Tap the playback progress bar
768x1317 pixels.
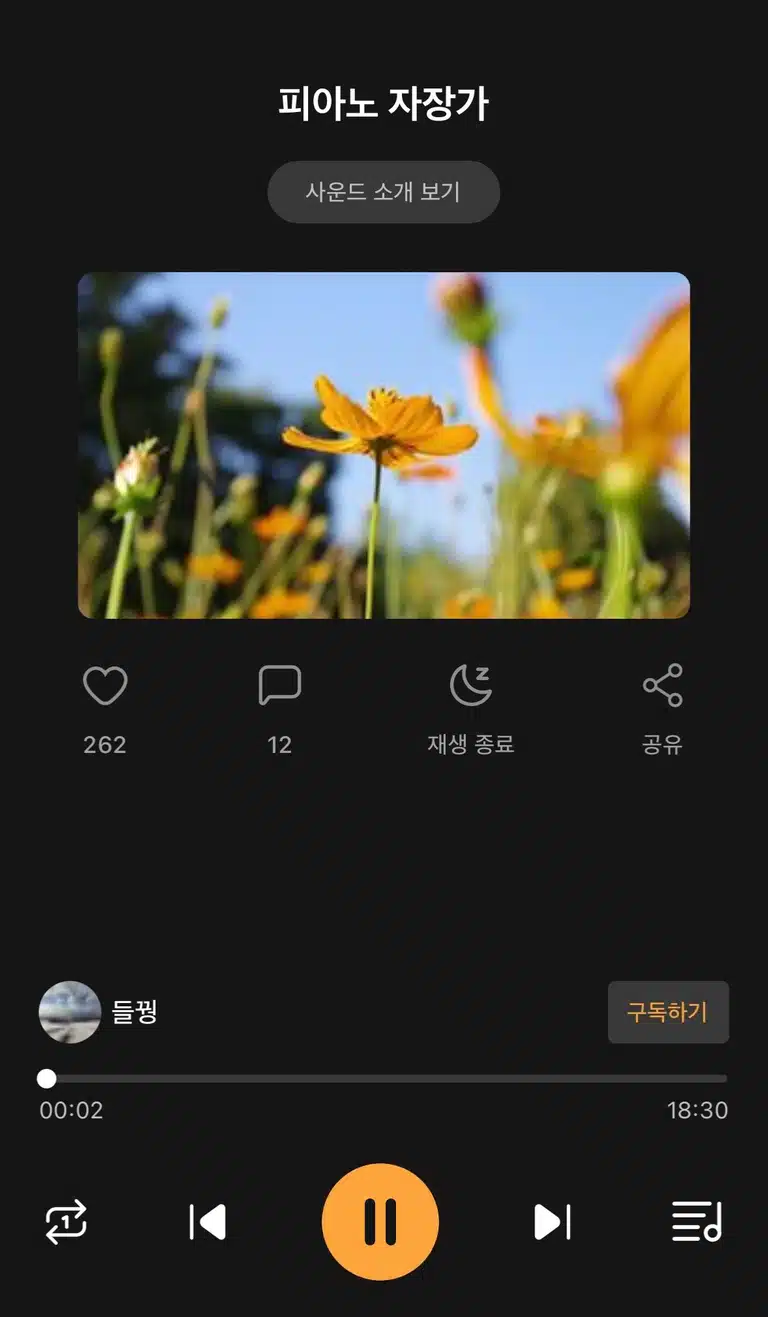point(384,1078)
